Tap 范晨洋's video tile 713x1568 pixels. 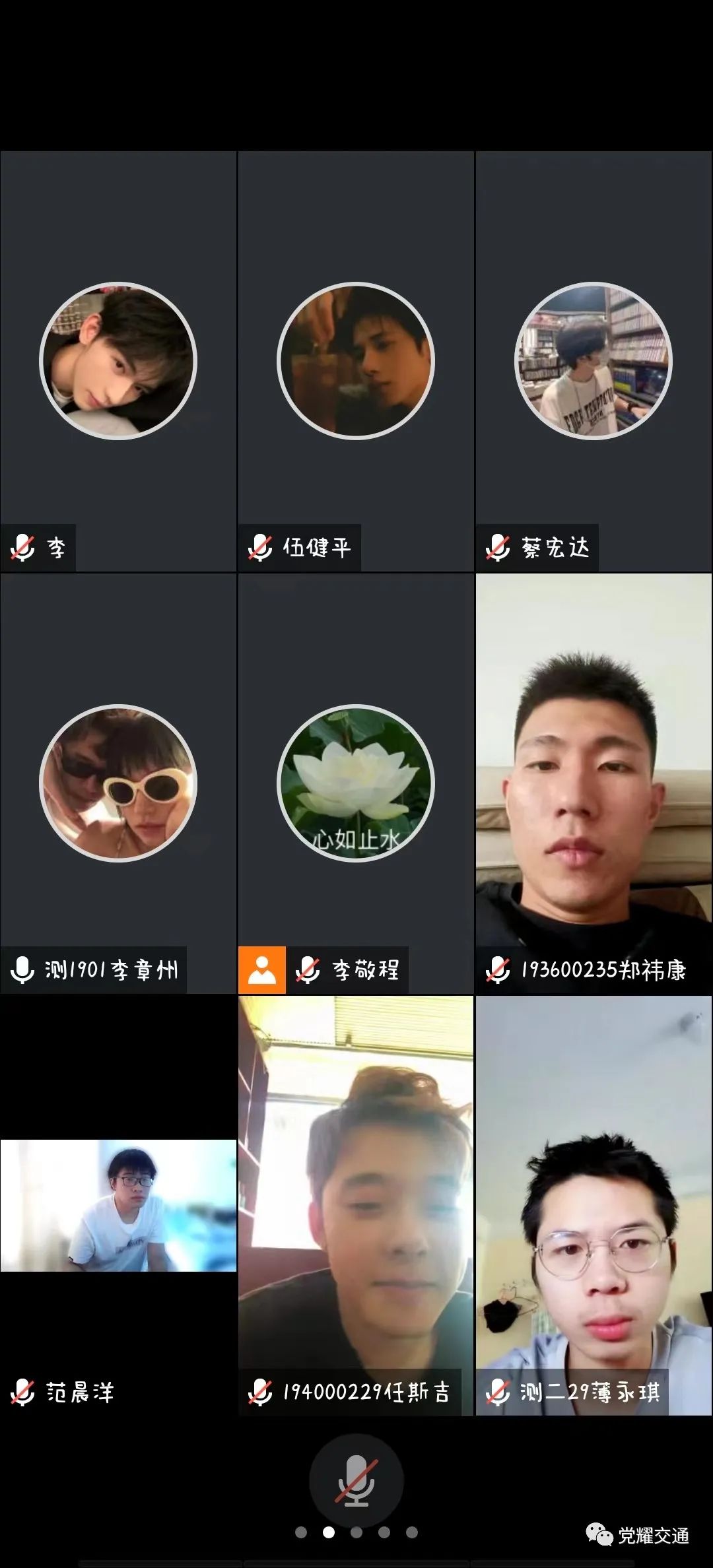click(118, 1206)
